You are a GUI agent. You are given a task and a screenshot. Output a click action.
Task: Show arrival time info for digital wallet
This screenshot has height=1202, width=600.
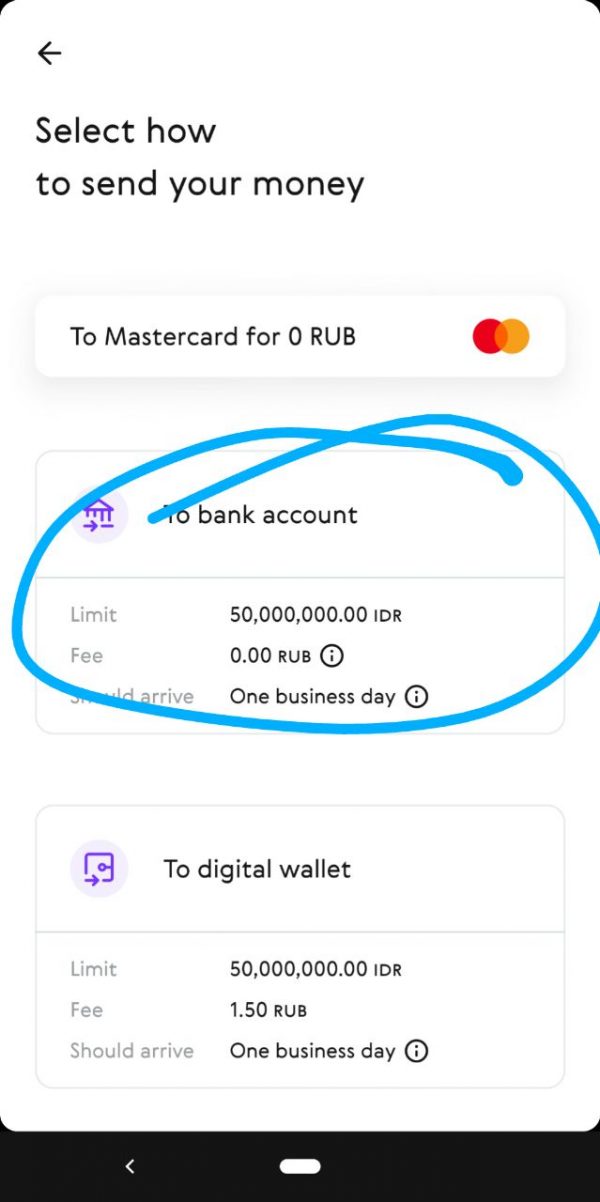(416, 1051)
